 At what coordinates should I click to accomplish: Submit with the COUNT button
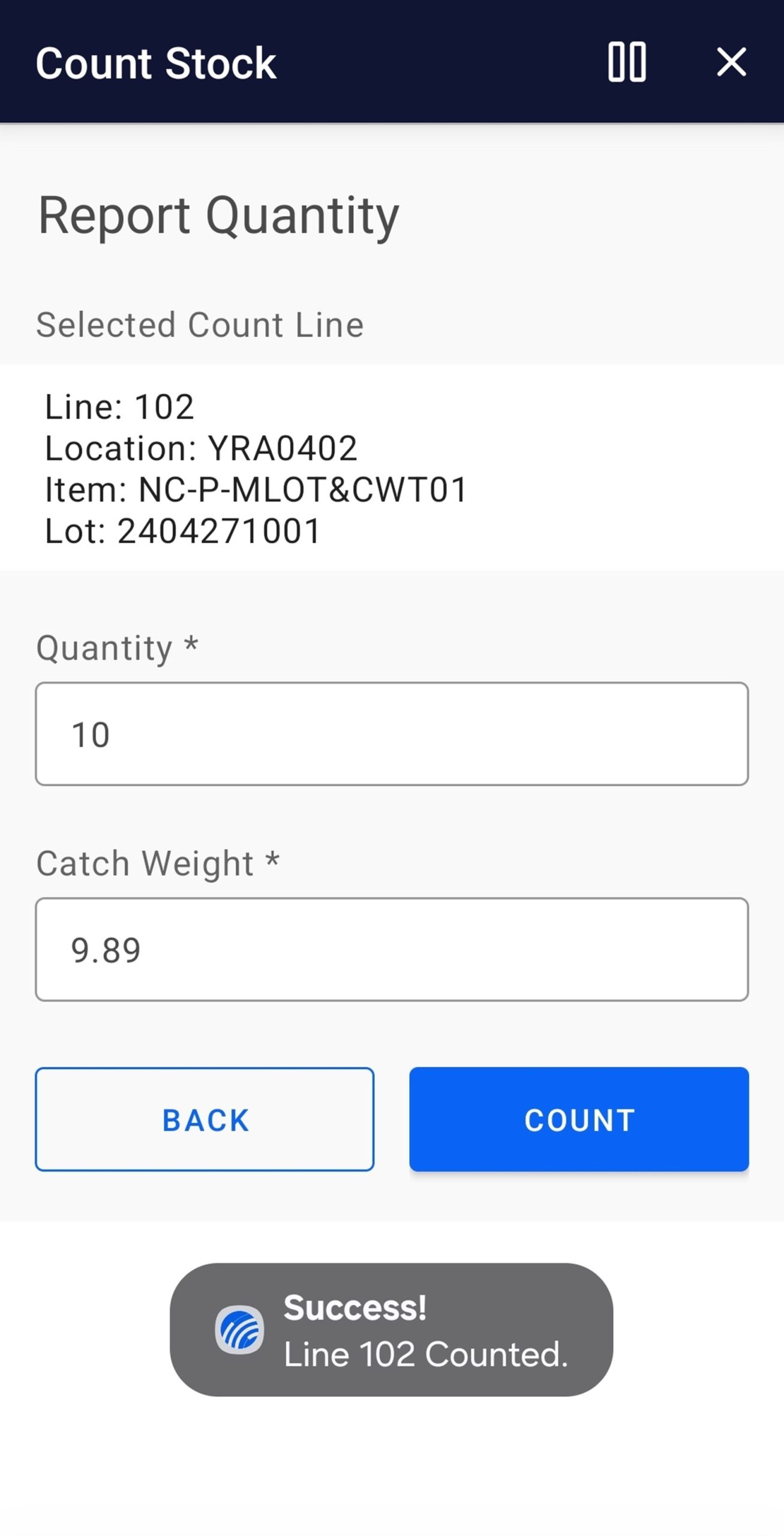pyautogui.click(x=579, y=1120)
